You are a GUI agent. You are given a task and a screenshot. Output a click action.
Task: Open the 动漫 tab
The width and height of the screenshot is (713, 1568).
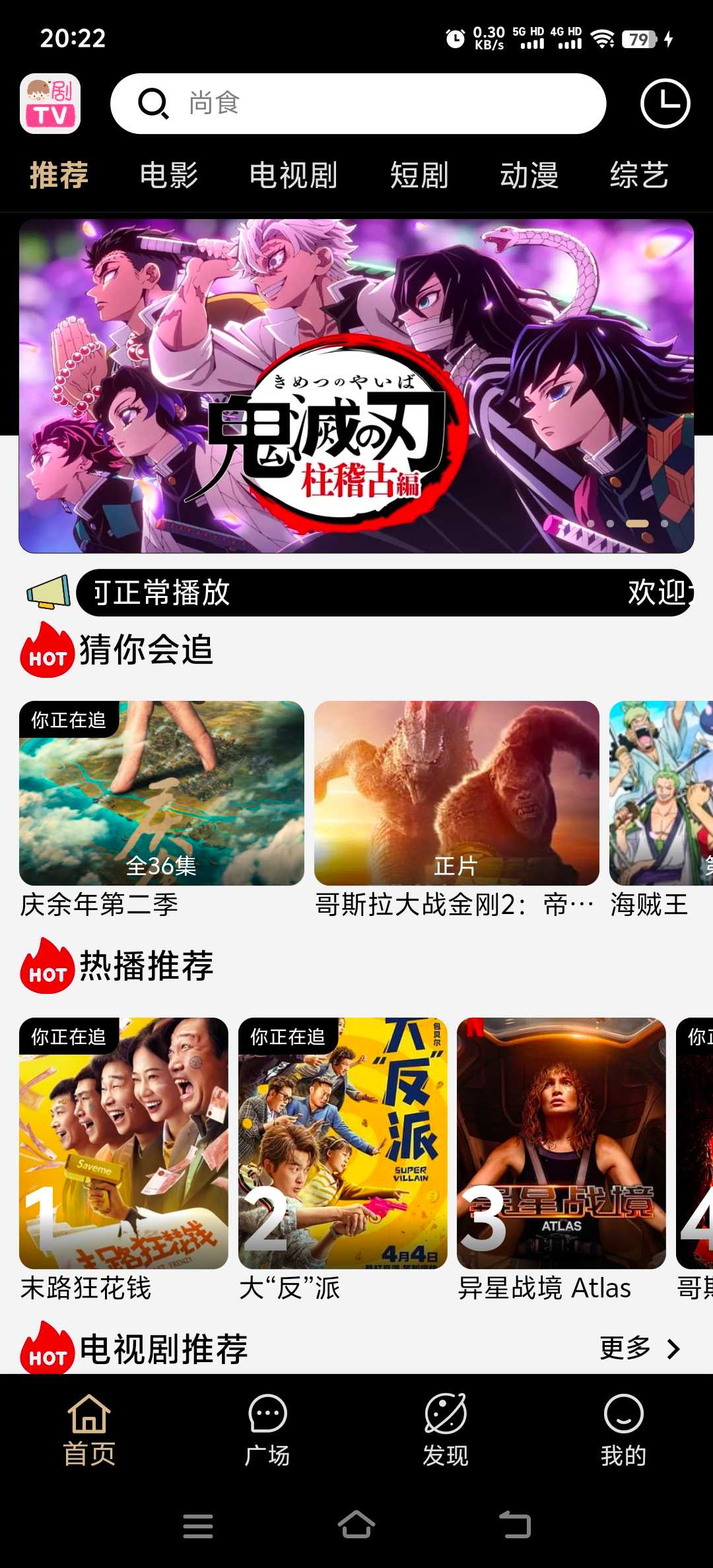pyautogui.click(x=529, y=176)
